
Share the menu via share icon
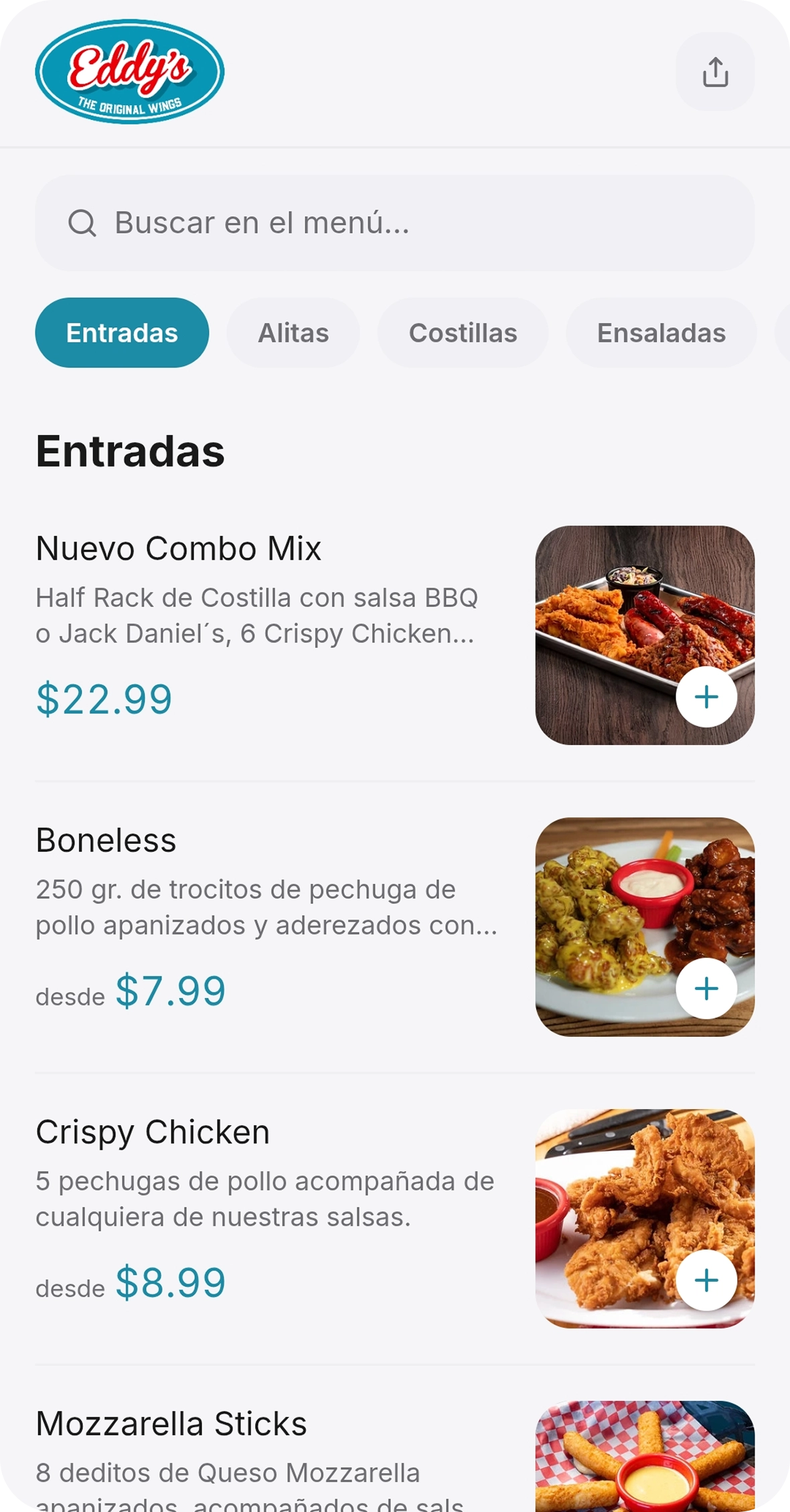[x=715, y=72]
